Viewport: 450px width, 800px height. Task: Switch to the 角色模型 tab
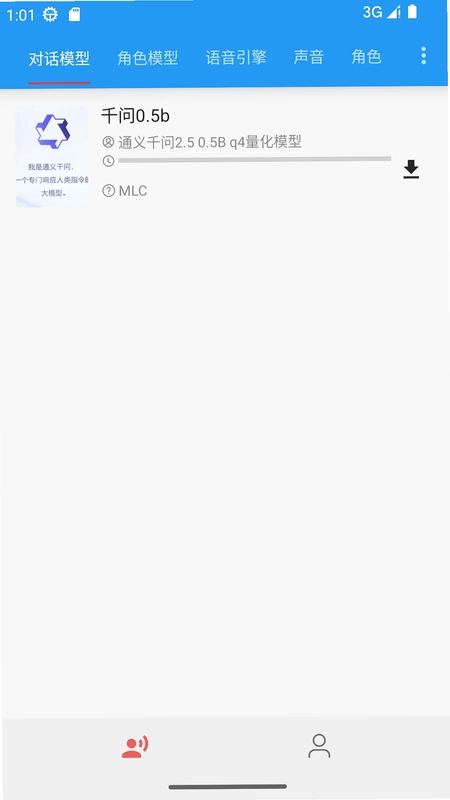click(147, 58)
